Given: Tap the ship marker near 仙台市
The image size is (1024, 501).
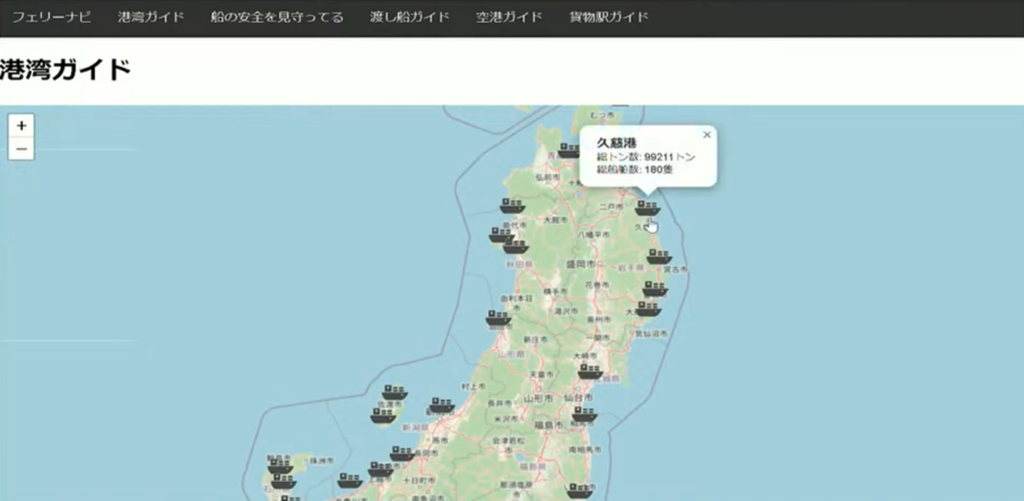Looking at the screenshot, I should click(x=590, y=372).
